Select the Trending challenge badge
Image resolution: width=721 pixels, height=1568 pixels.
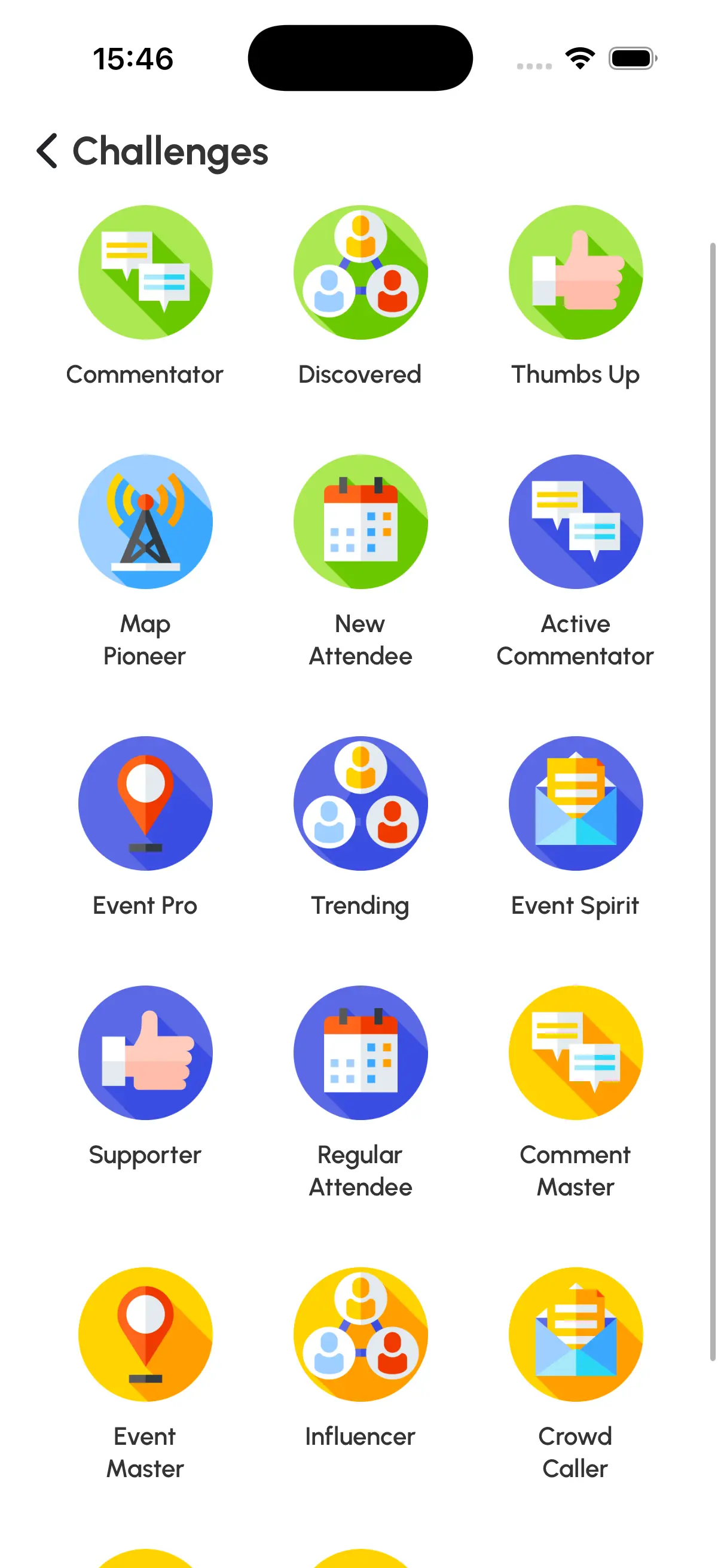point(360,803)
